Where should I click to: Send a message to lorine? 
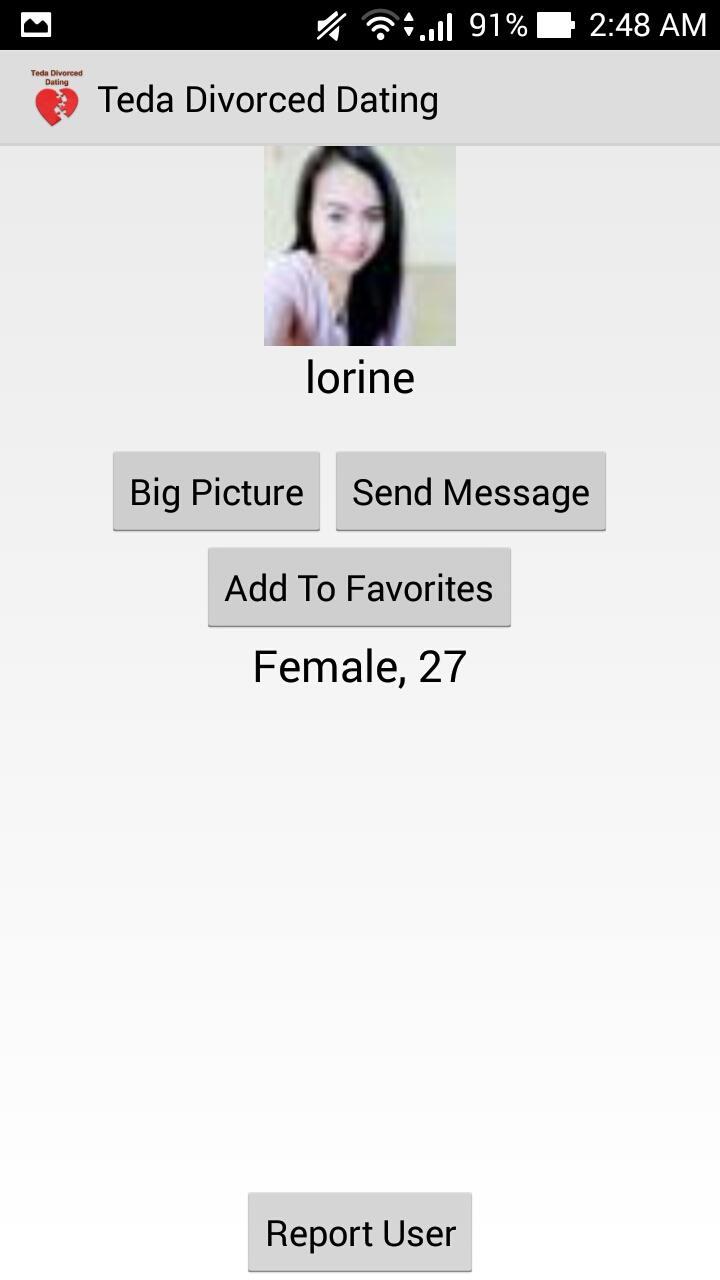click(x=470, y=491)
